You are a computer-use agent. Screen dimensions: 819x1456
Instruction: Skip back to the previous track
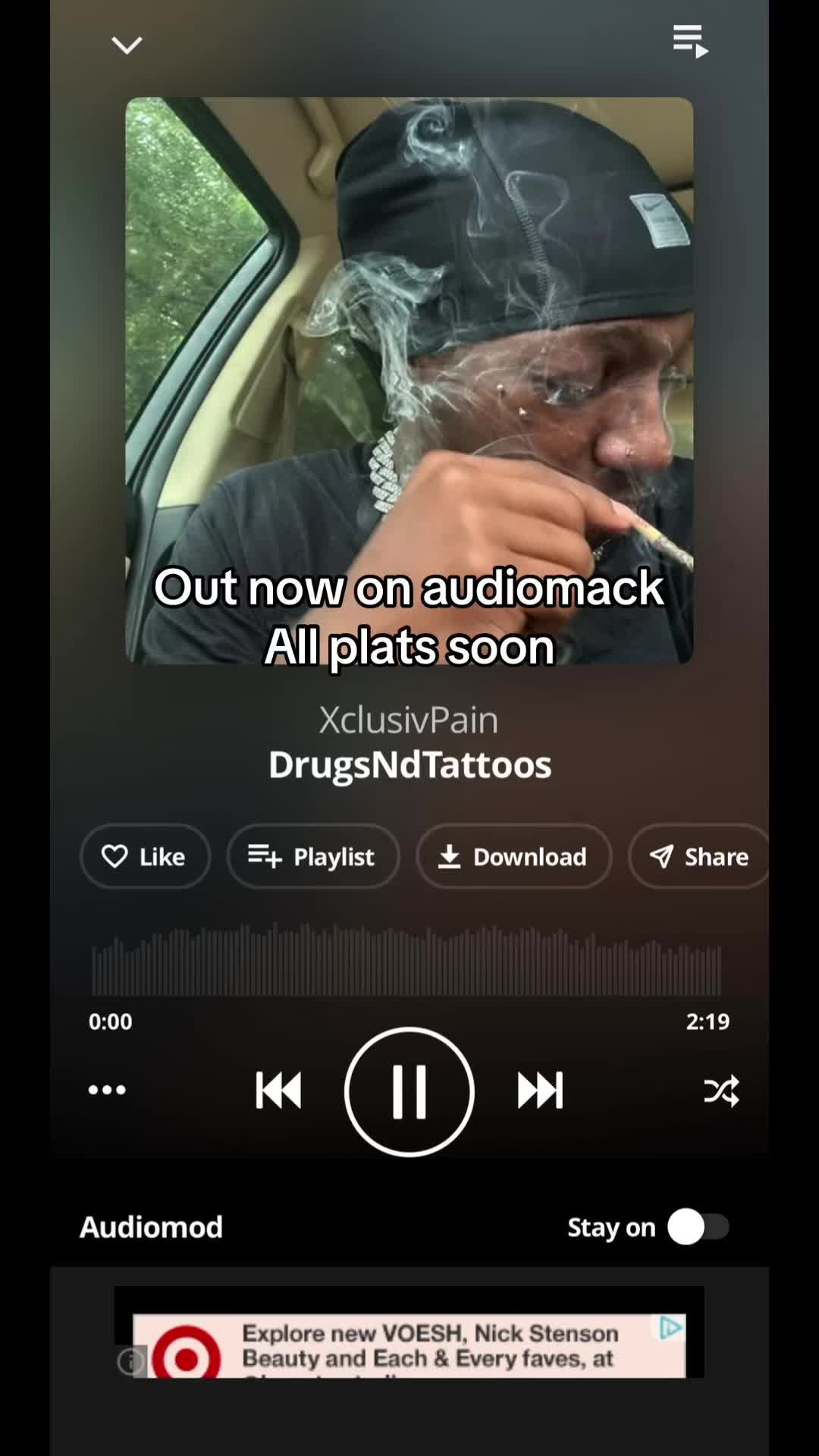click(x=278, y=1090)
